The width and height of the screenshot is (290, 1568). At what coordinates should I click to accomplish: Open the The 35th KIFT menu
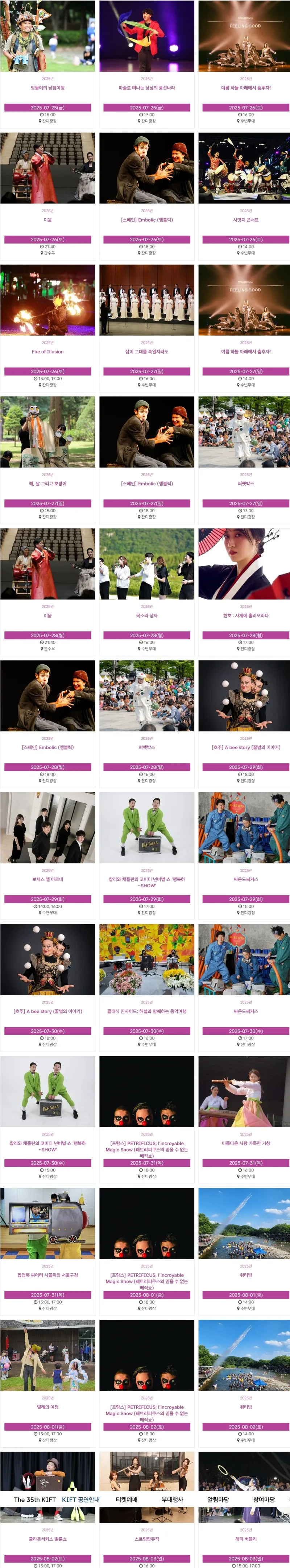[x=35, y=1499]
